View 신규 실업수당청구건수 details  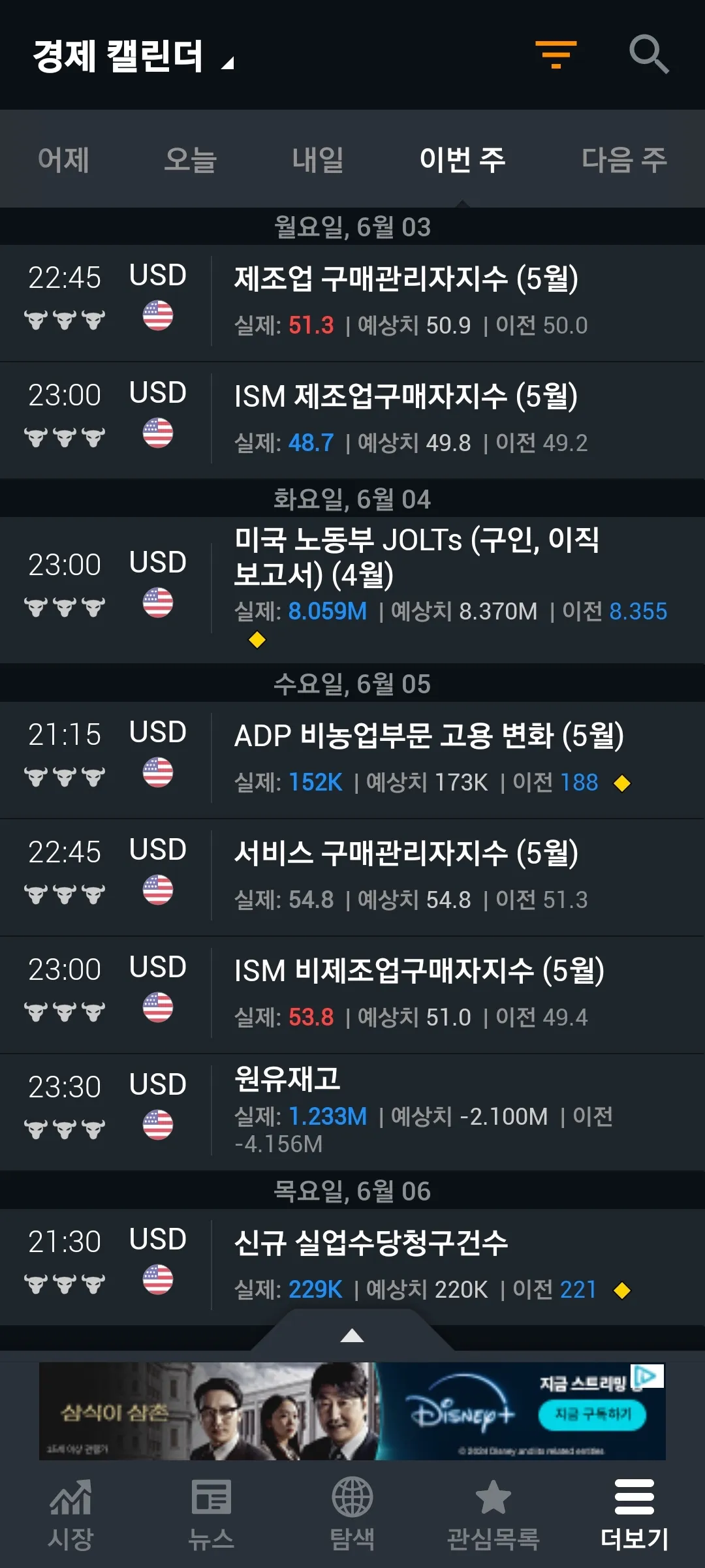(x=371, y=1242)
